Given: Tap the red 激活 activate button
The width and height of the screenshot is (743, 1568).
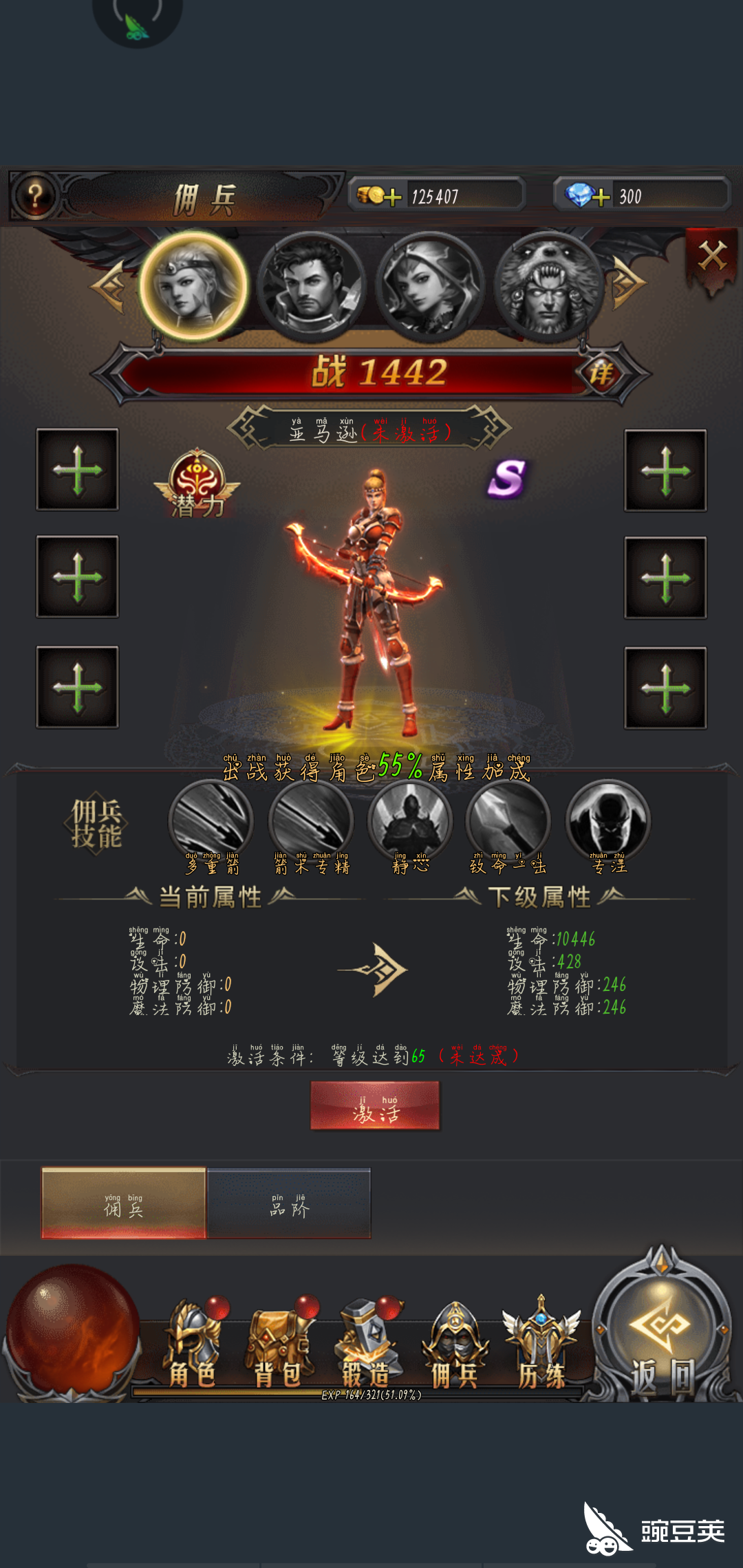Looking at the screenshot, I should coord(375,1105).
